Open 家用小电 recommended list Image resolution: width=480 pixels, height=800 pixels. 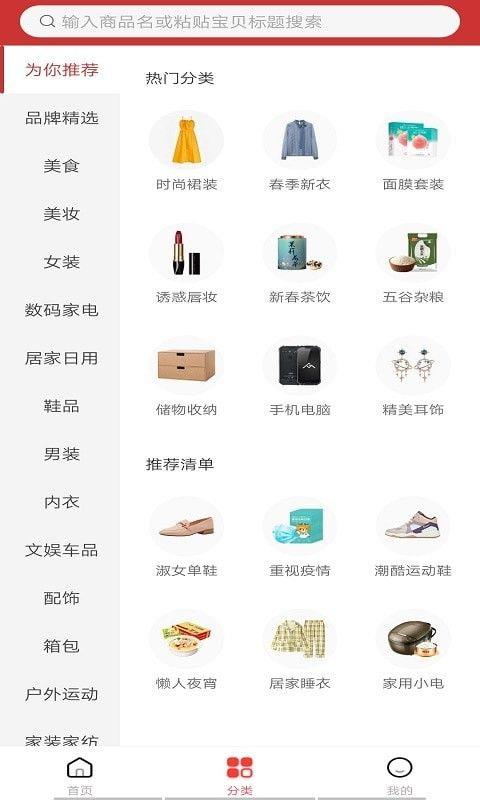[x=413, y=650]
